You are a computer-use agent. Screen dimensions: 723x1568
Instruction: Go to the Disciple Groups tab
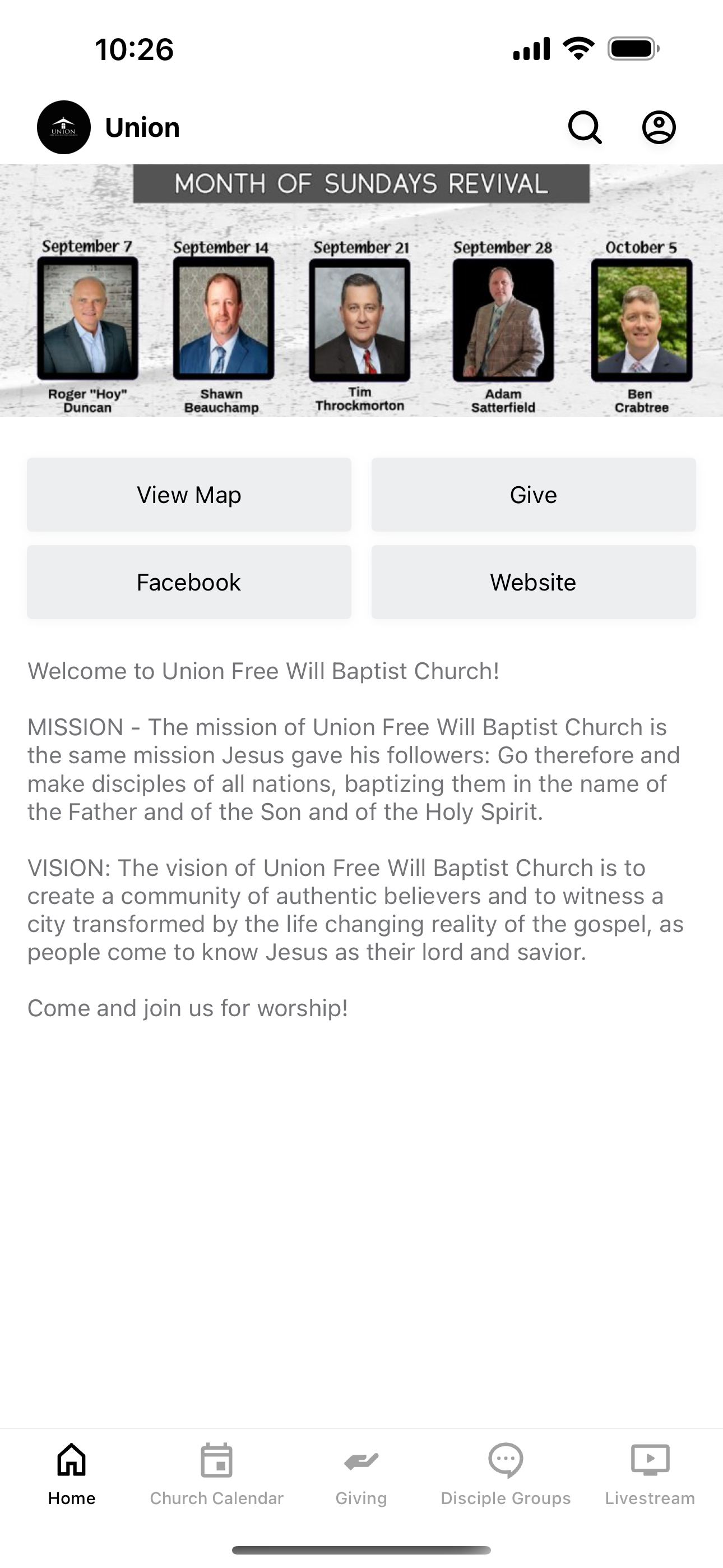click(506, 1475)
